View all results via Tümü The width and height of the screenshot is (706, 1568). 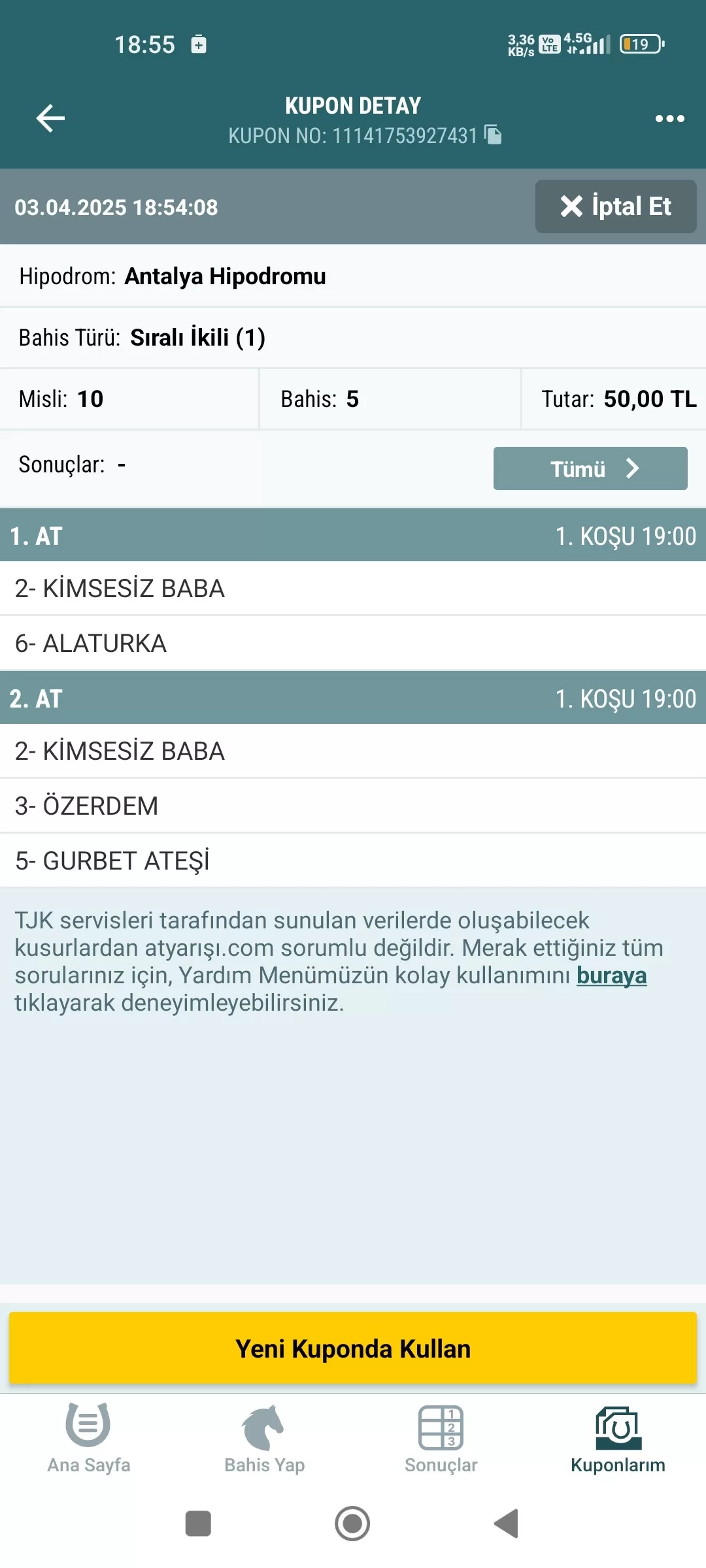tap(590, 468)
